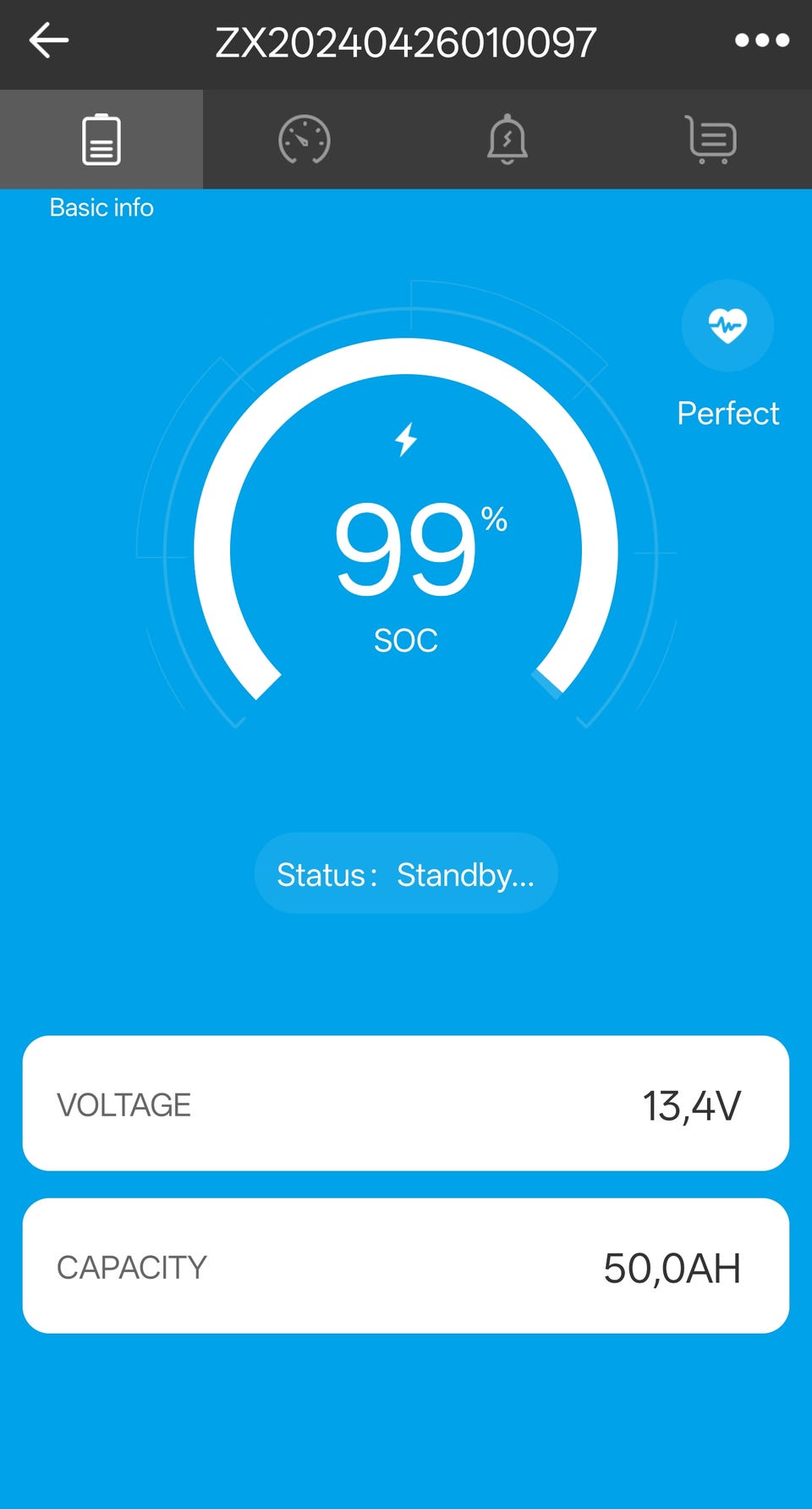This screenshot has height=1509, width=812.
Task: Switch to the gauge dashboard tab
Action: pyautogui.click(x=304, y=139)
